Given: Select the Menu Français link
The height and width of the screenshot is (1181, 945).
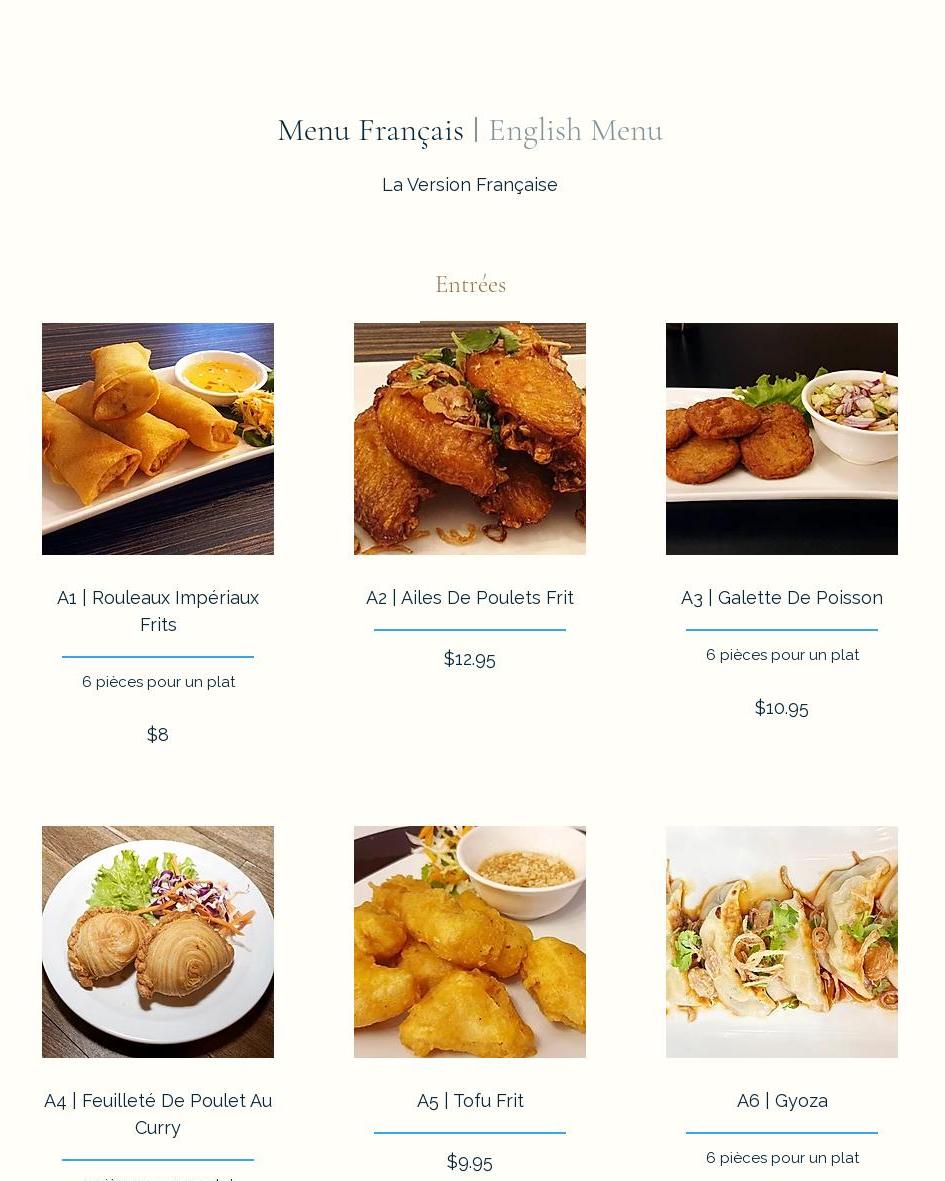Looking at the screenshot, I should 370,131.
